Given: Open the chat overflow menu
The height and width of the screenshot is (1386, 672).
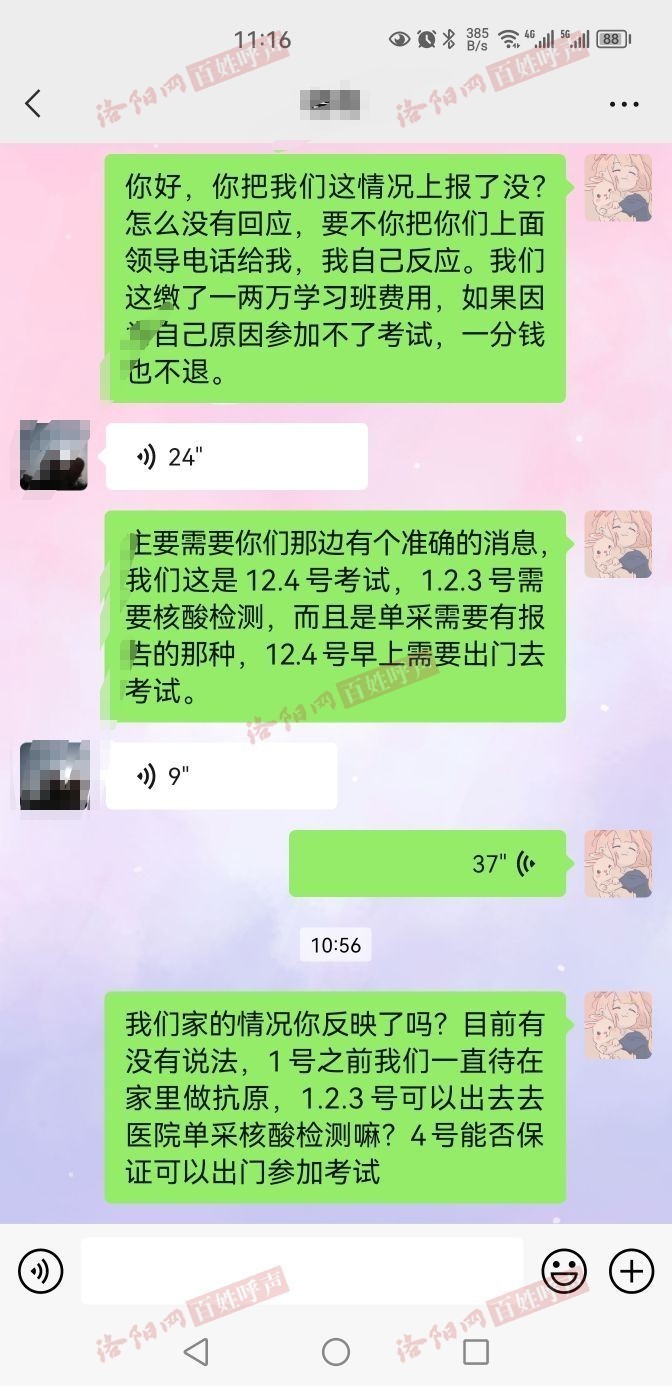Looking at the screenshot, I should [623, 103].
